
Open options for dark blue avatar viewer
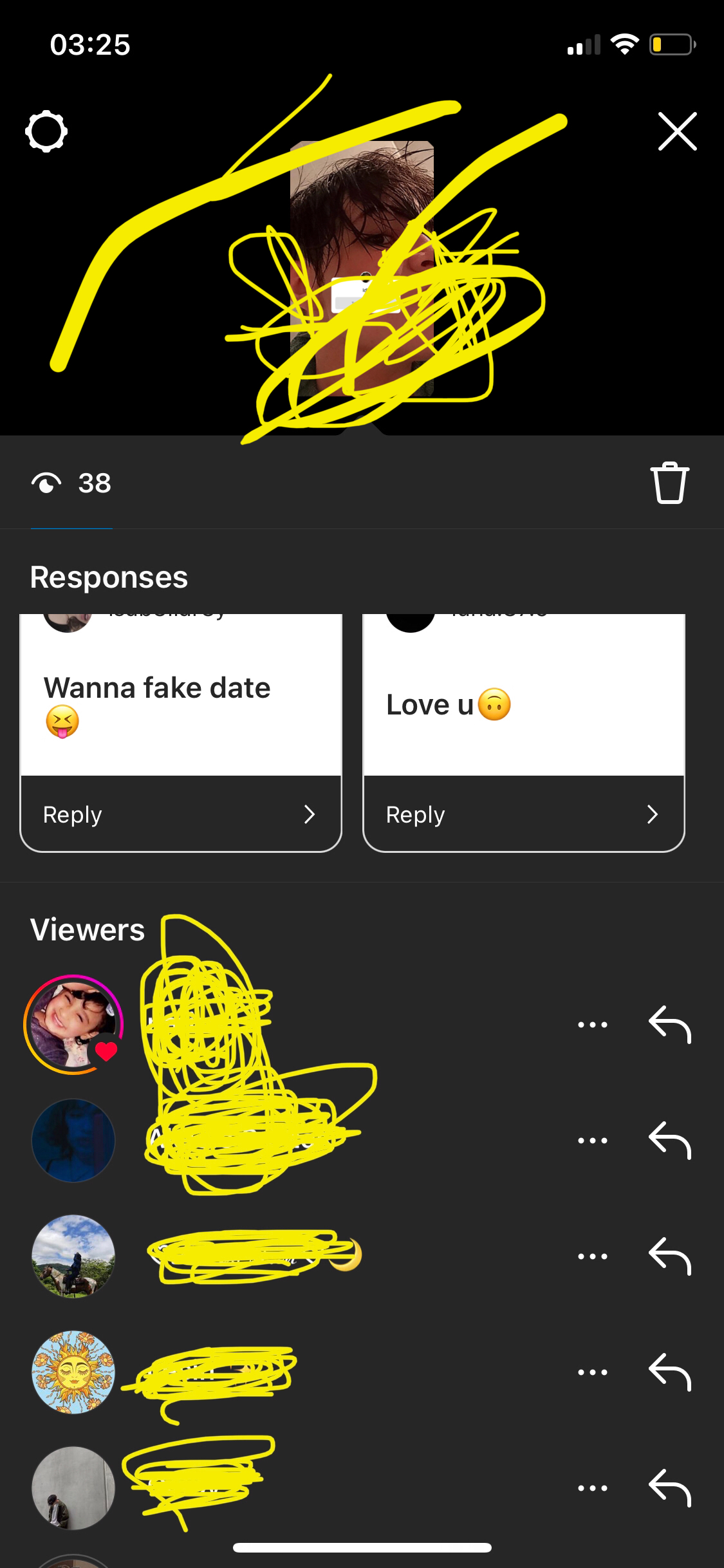coord(593,1141)
